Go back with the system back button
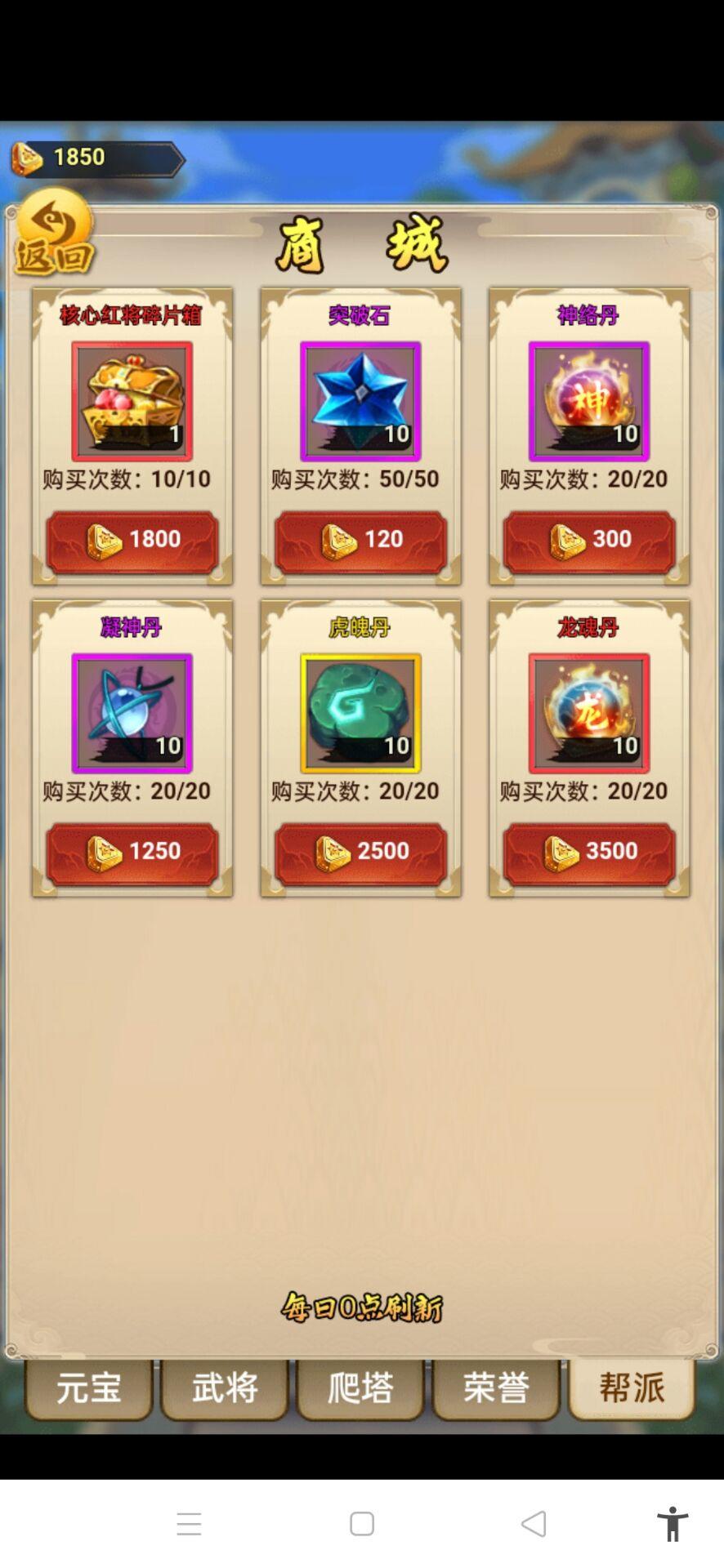This screenshot has height=1568, width=724. click(x=534, y=1524)
